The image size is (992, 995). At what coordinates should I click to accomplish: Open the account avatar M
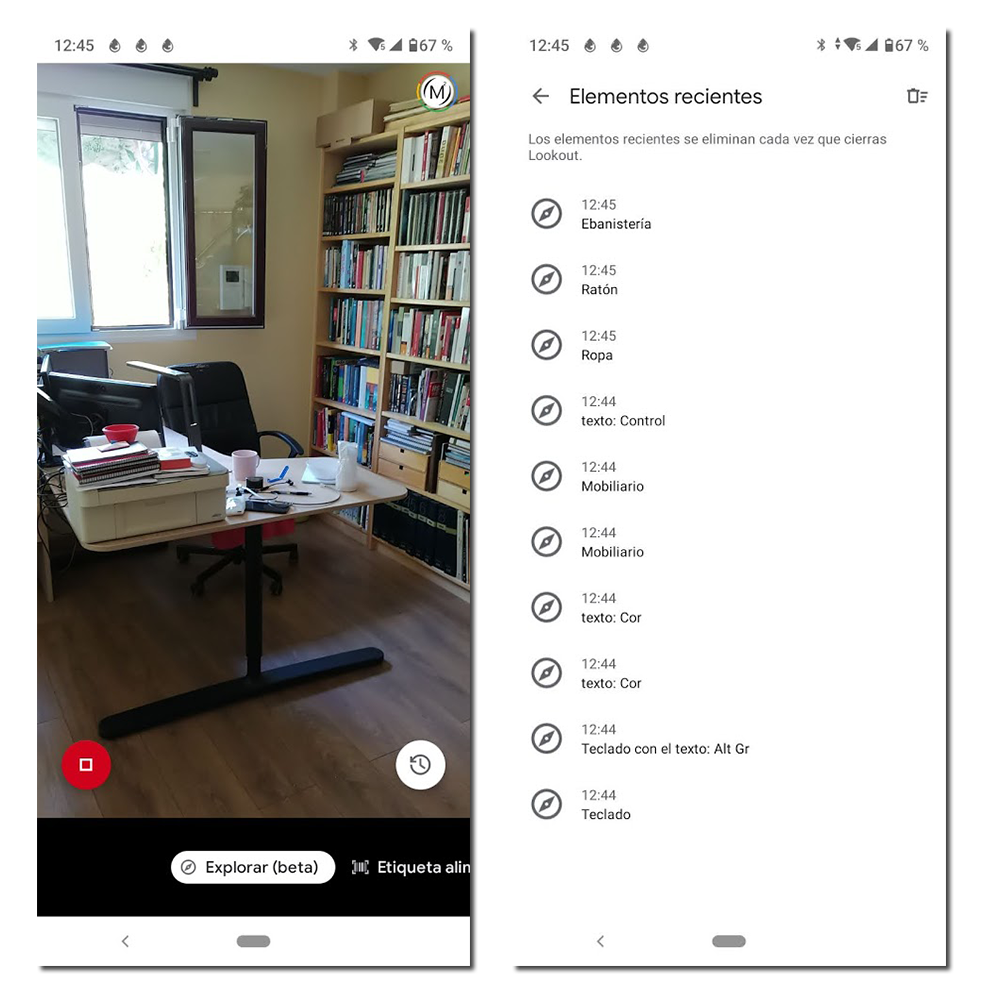pyautogui.click(x=436, y=93)
